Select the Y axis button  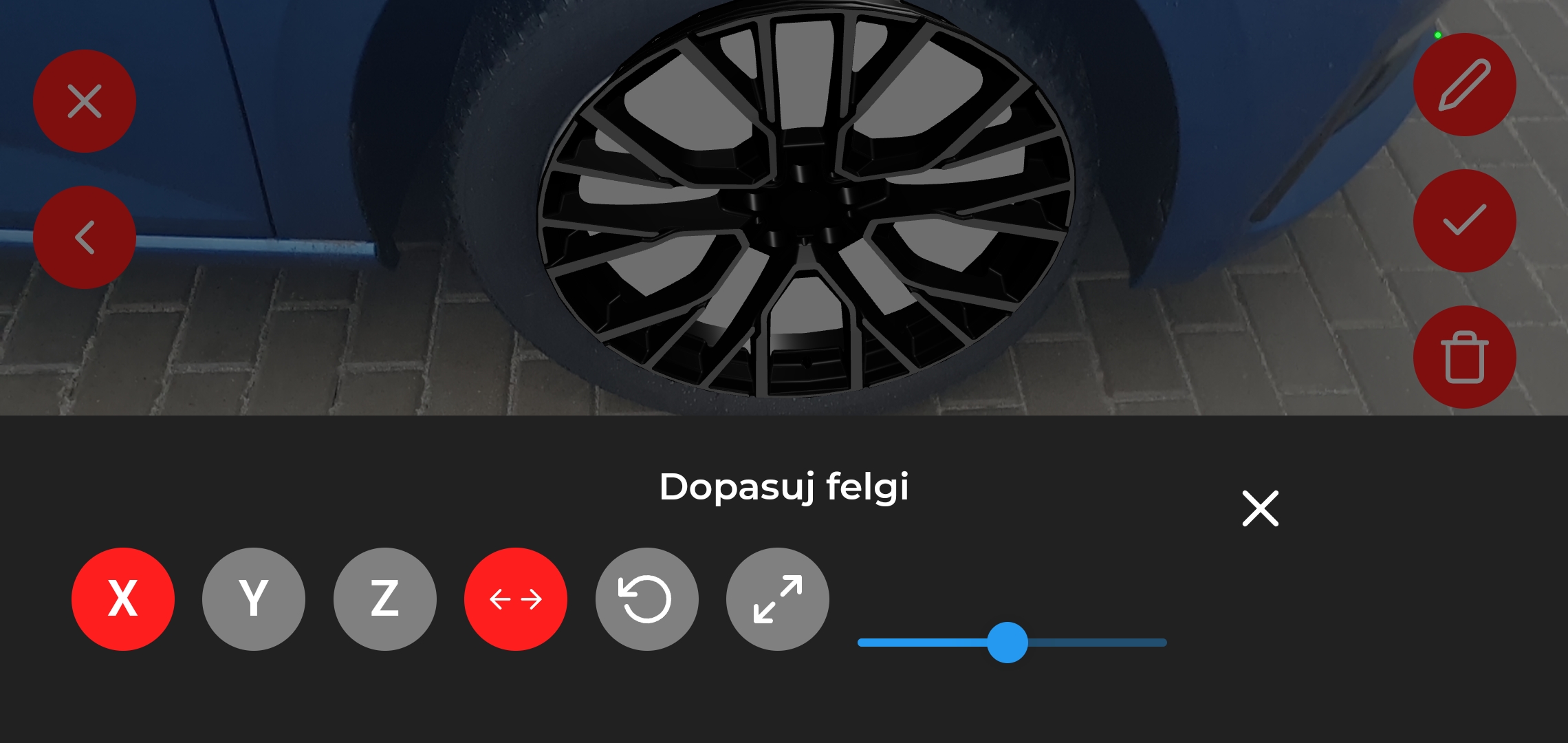coord(254,599)
